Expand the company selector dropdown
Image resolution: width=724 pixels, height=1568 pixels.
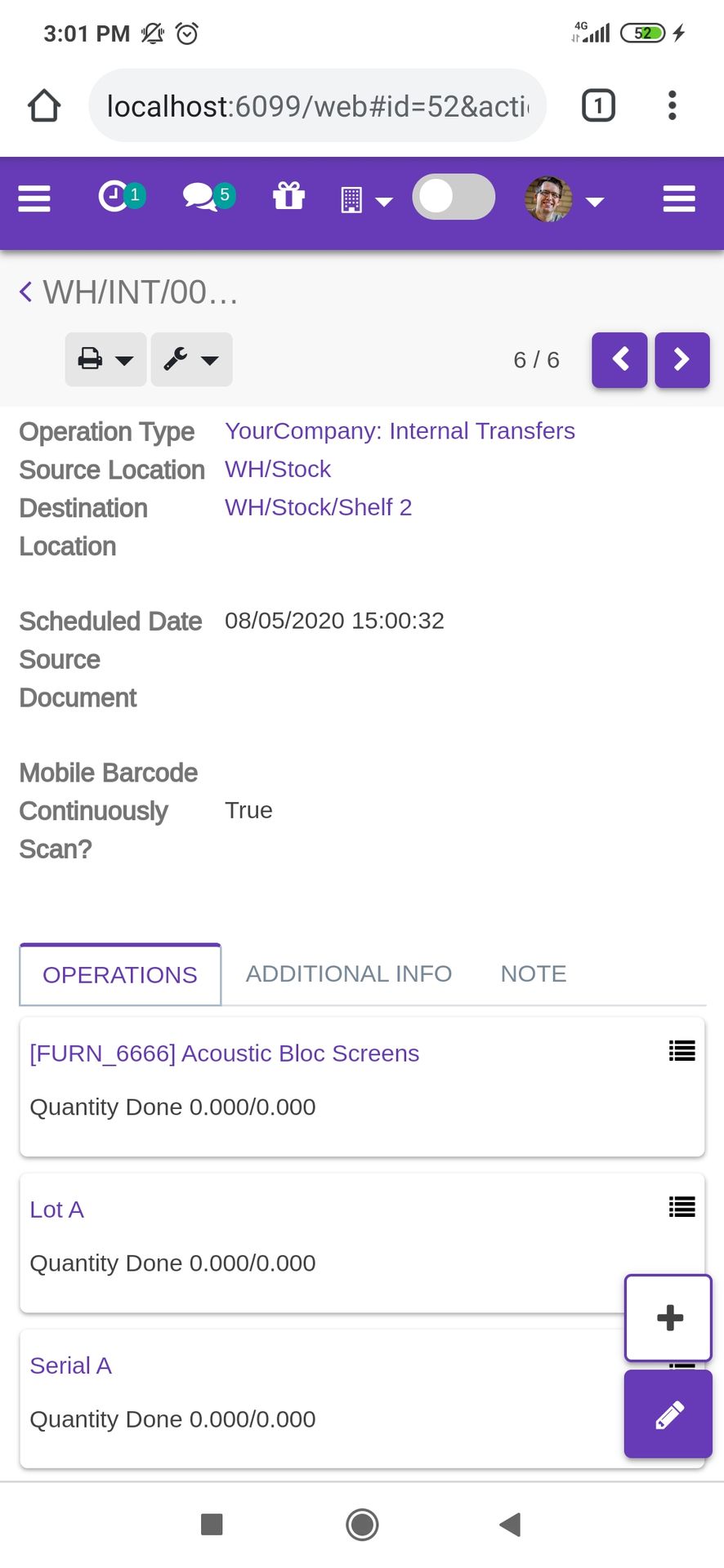coord(367,200)
